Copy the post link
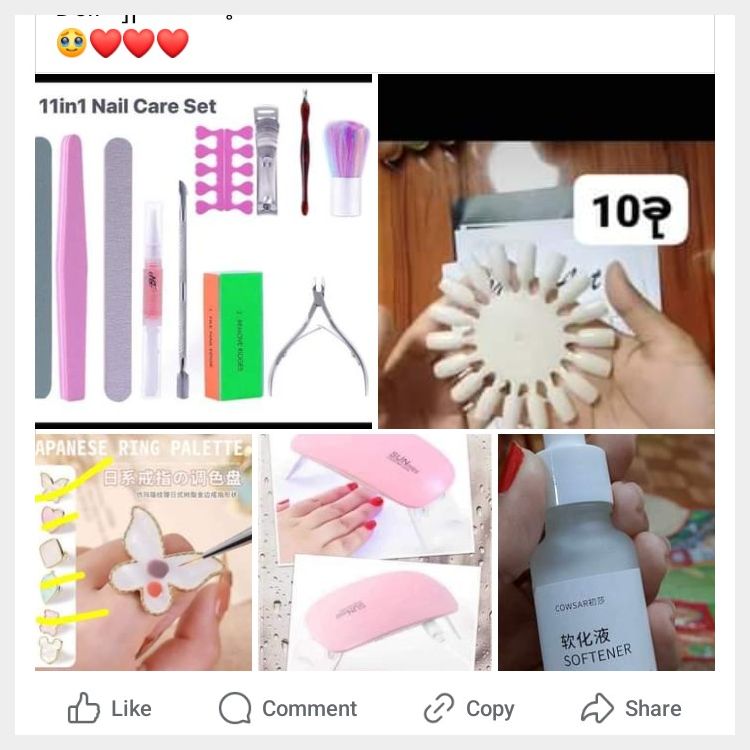 coord(468,708)
